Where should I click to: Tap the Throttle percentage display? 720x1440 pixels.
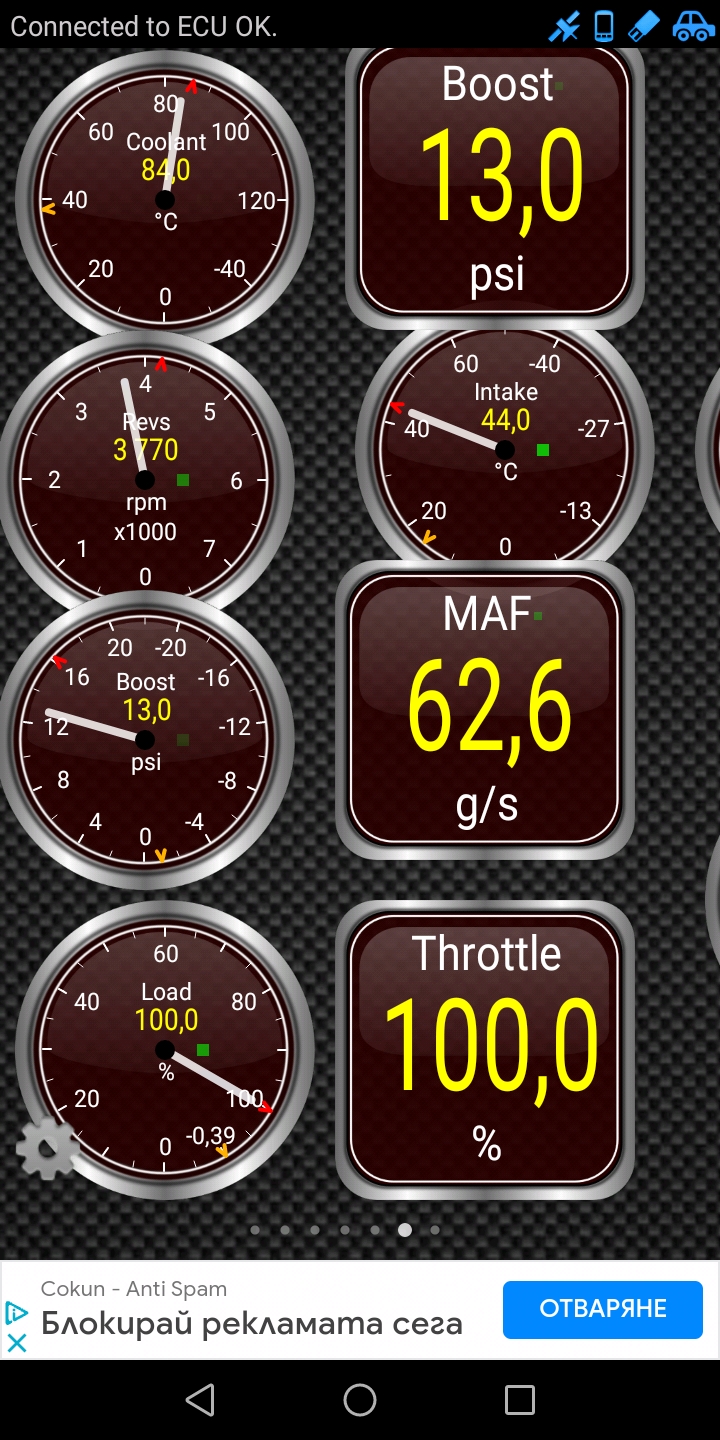click(486, 1049)
